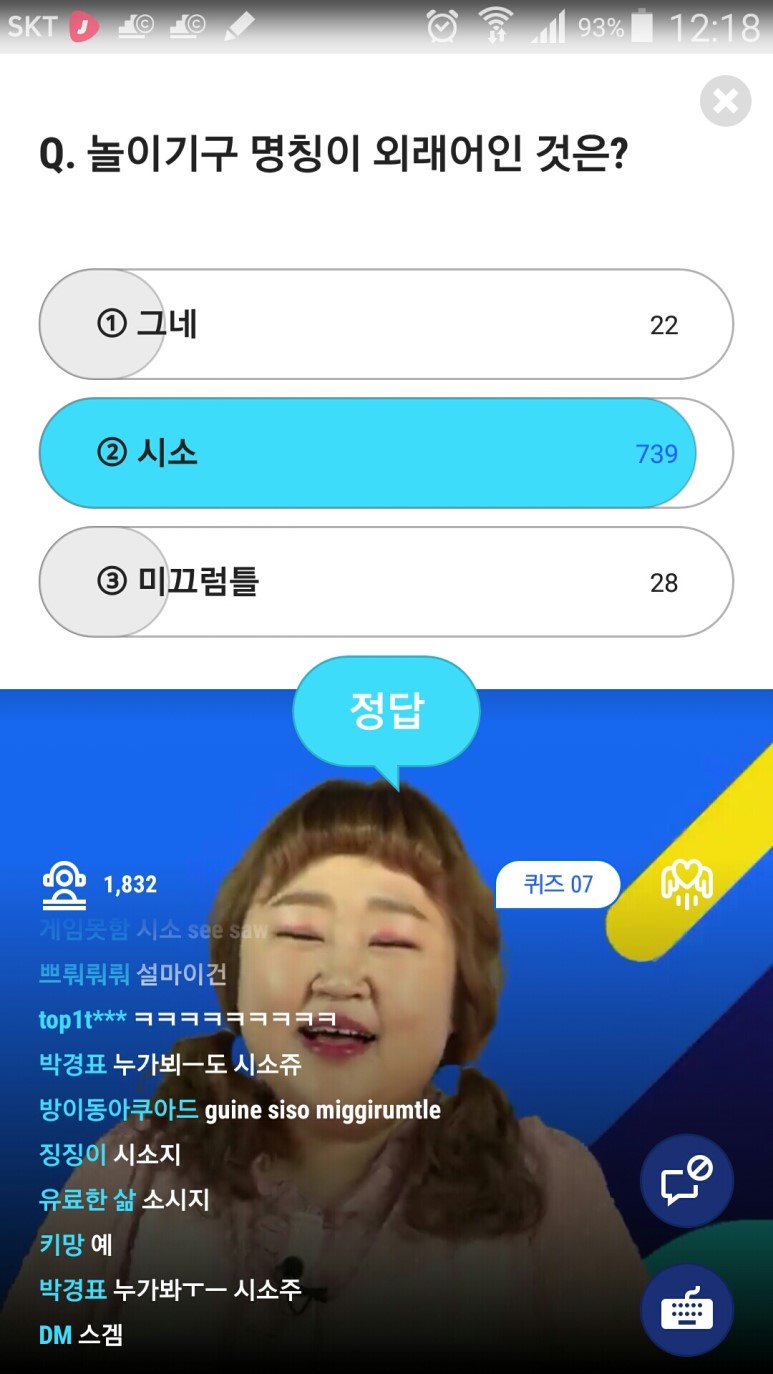Open the keyboard to write a chat
Image resolution: width=773 pixels, height=1374 pixels.
pos(686,1309)
